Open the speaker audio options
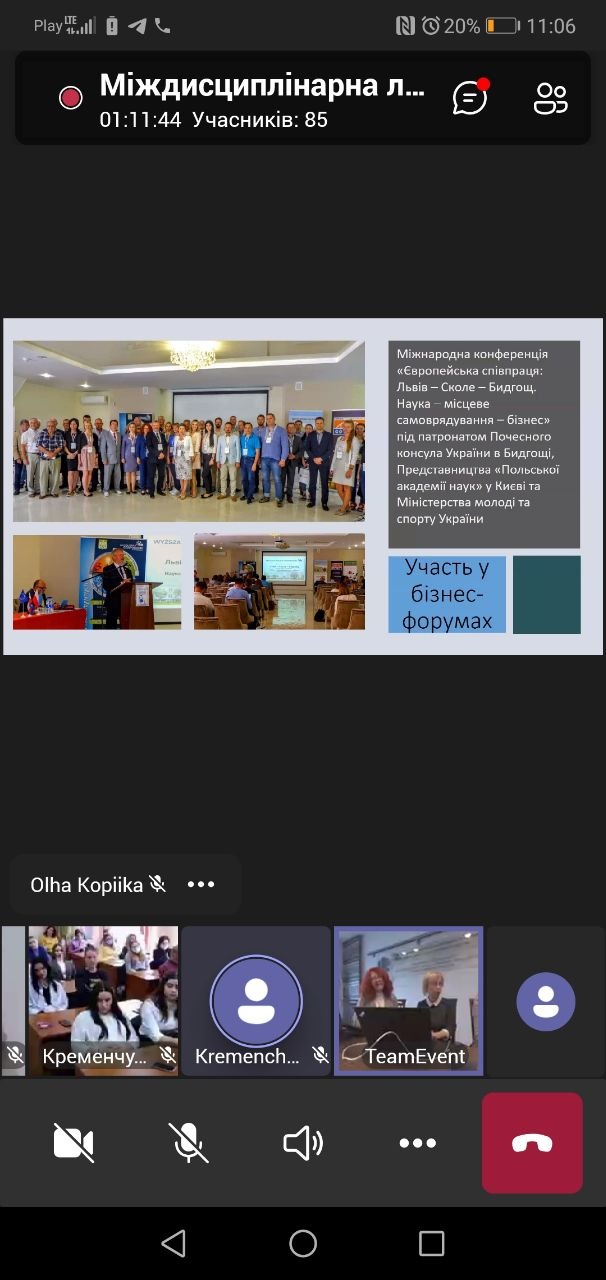 pyautogui.click(x=303, y=1143)
